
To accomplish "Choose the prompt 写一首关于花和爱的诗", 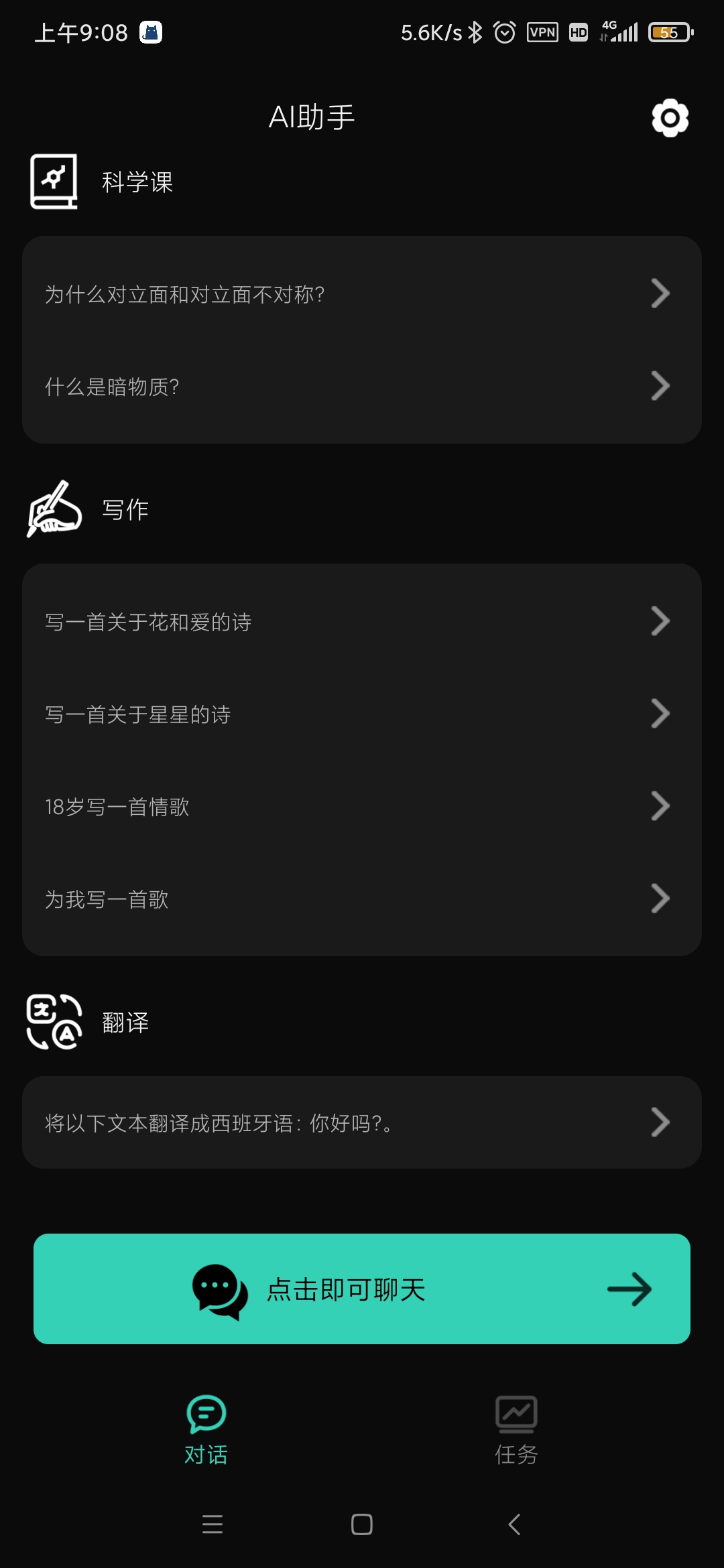I will (x=362, y=622).
